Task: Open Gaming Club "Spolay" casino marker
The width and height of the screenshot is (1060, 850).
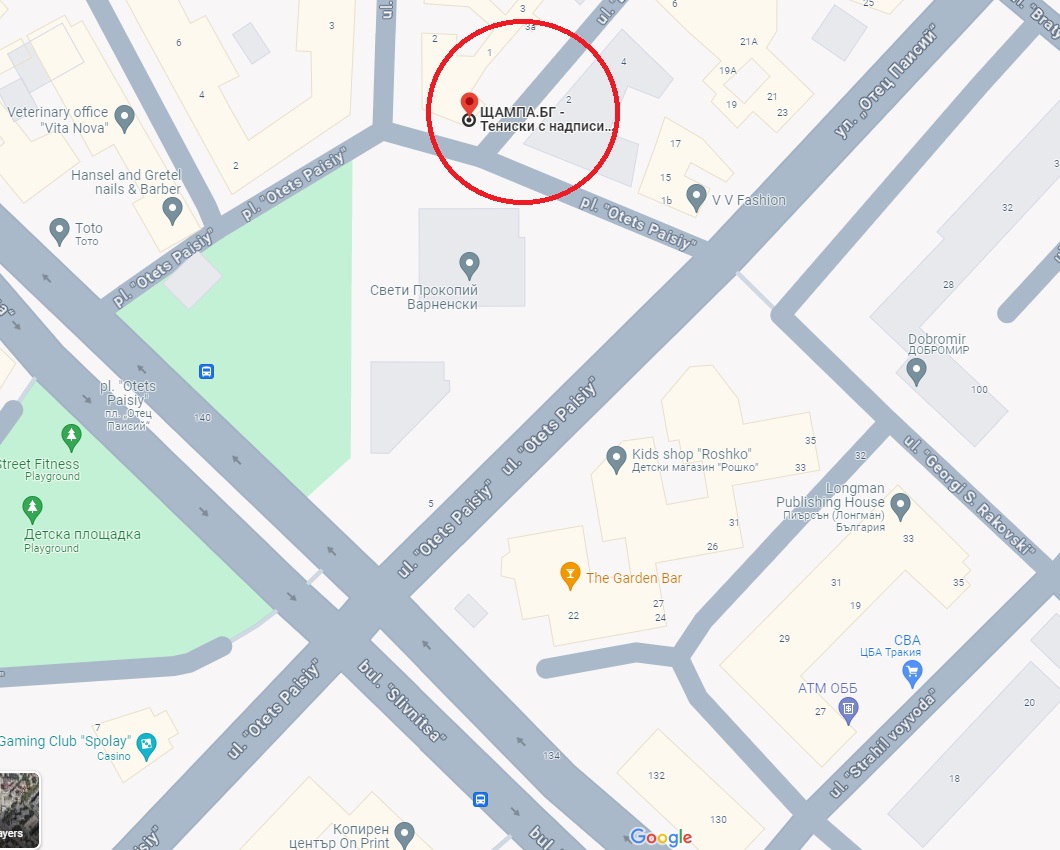Action: tap(146, 744)
